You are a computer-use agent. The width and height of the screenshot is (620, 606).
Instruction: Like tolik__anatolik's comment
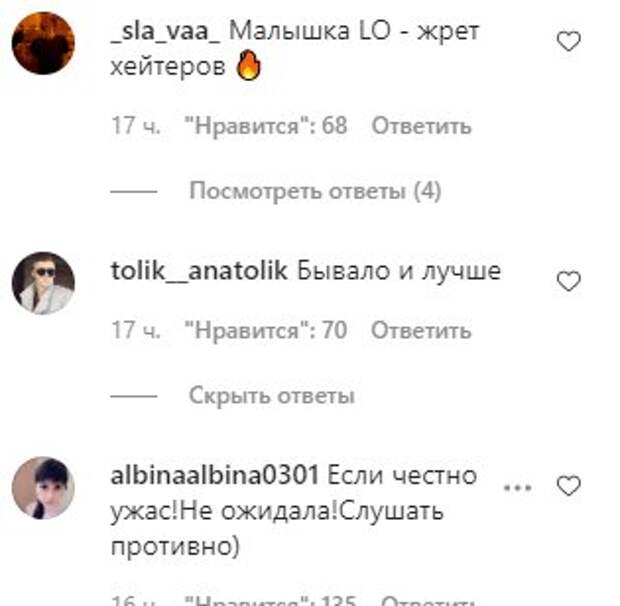click(568, 282)
